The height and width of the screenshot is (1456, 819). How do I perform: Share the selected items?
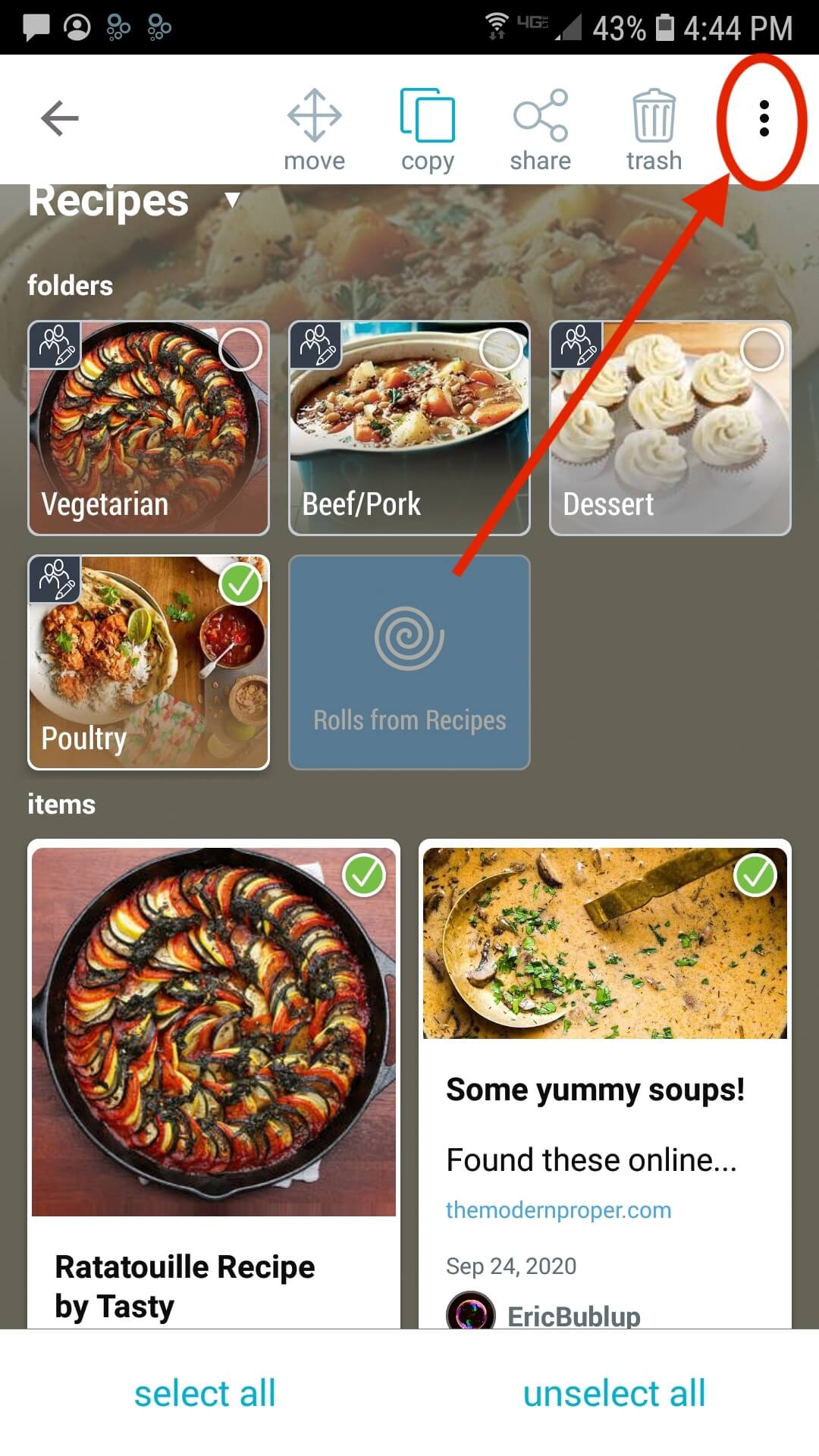click(540, 129)
